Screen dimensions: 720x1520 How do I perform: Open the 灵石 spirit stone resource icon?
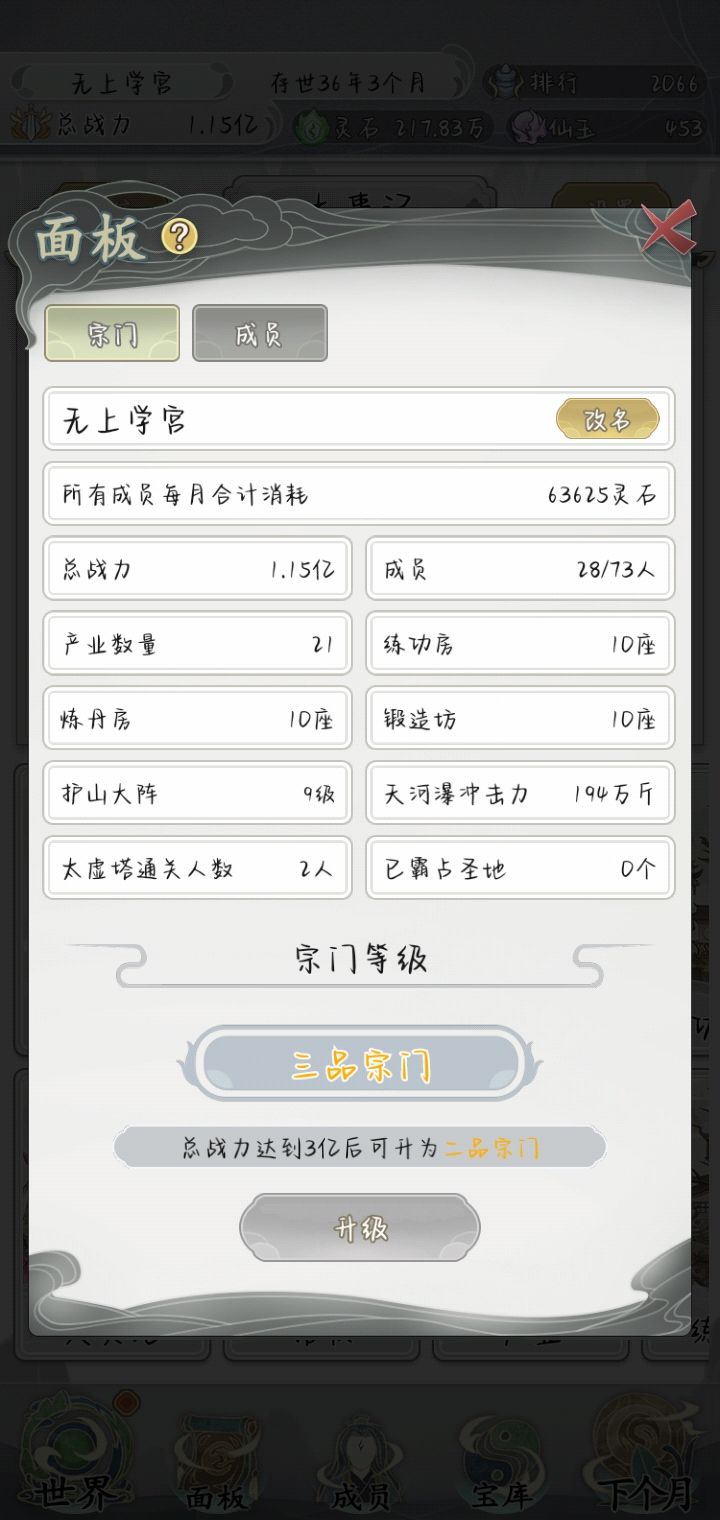(313, 128)
